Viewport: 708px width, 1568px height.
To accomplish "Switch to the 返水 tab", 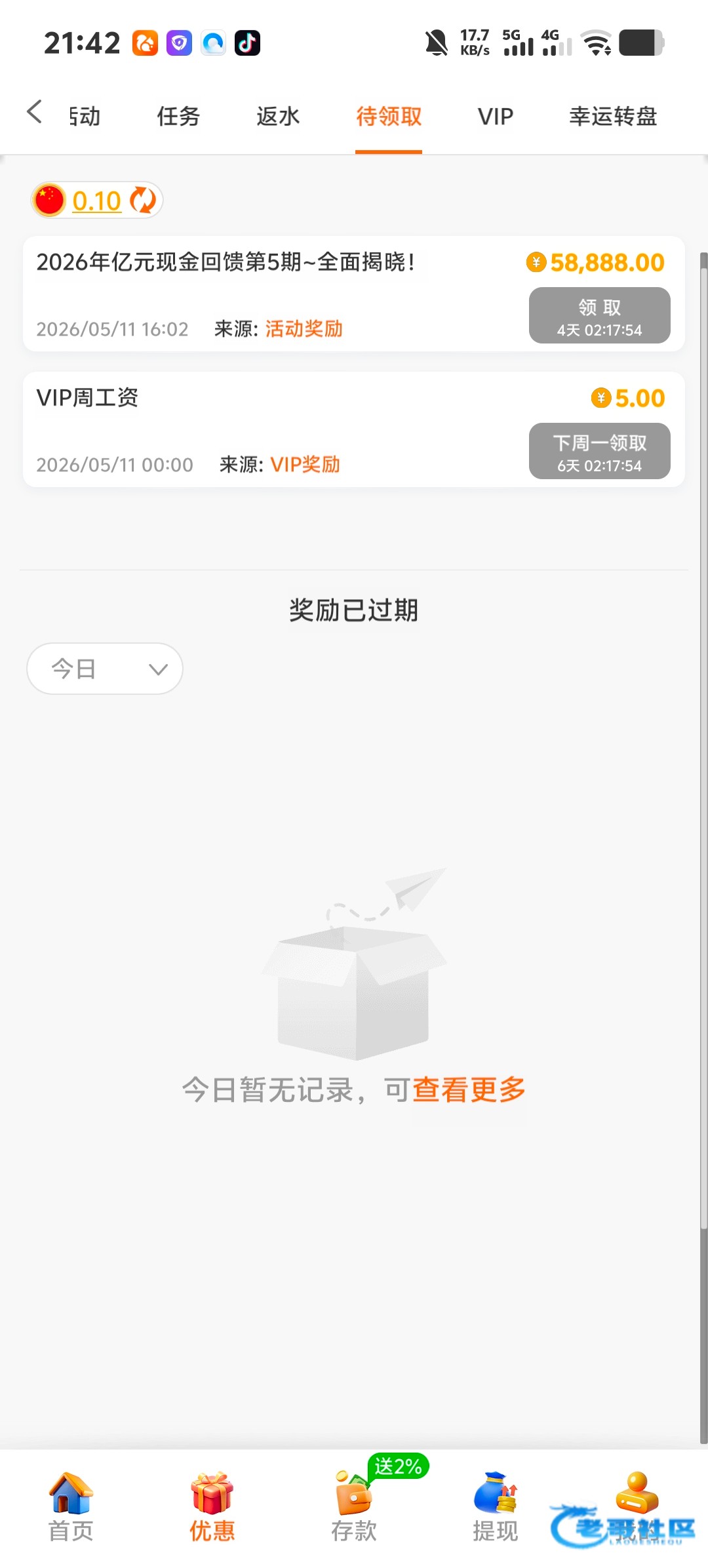I will pos(278,116).
